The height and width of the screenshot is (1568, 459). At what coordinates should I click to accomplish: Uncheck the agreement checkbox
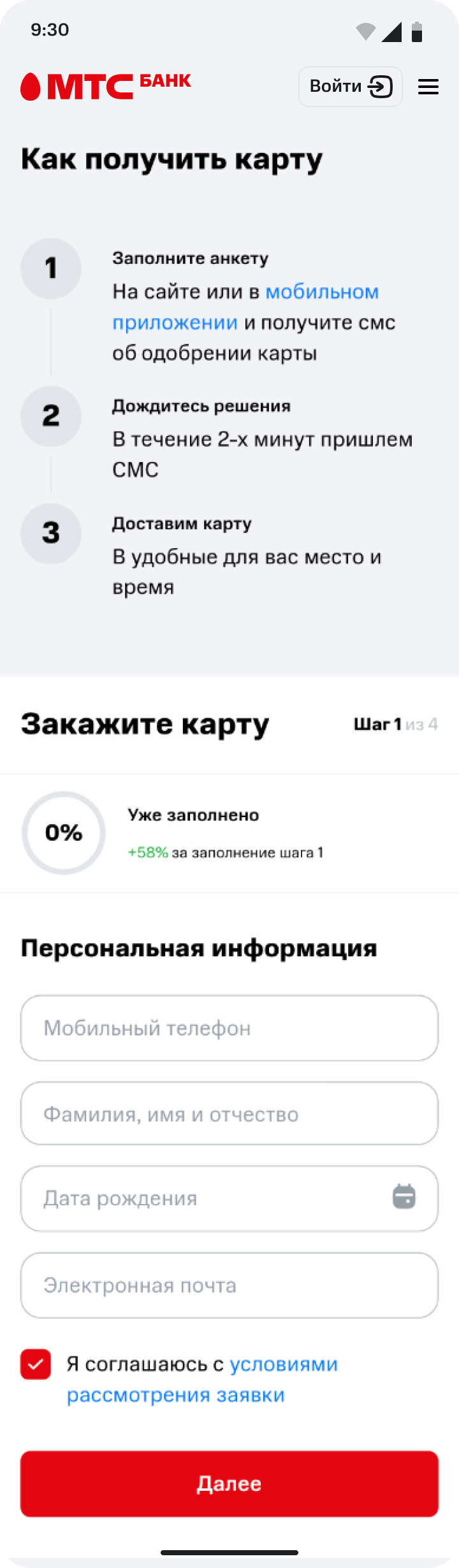(x=36, y=1365)
